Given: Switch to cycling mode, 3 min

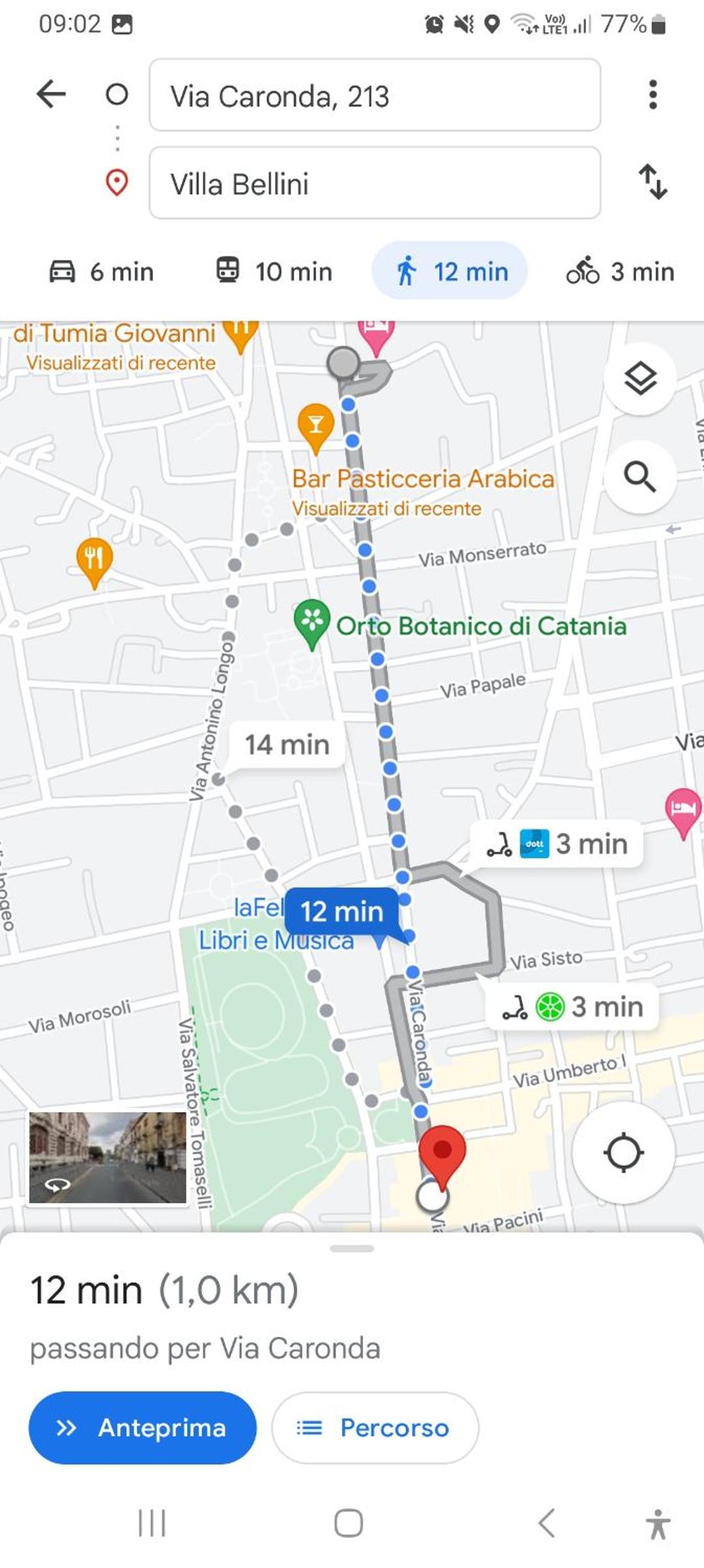Looking at the screenshot, I should 620,271.
